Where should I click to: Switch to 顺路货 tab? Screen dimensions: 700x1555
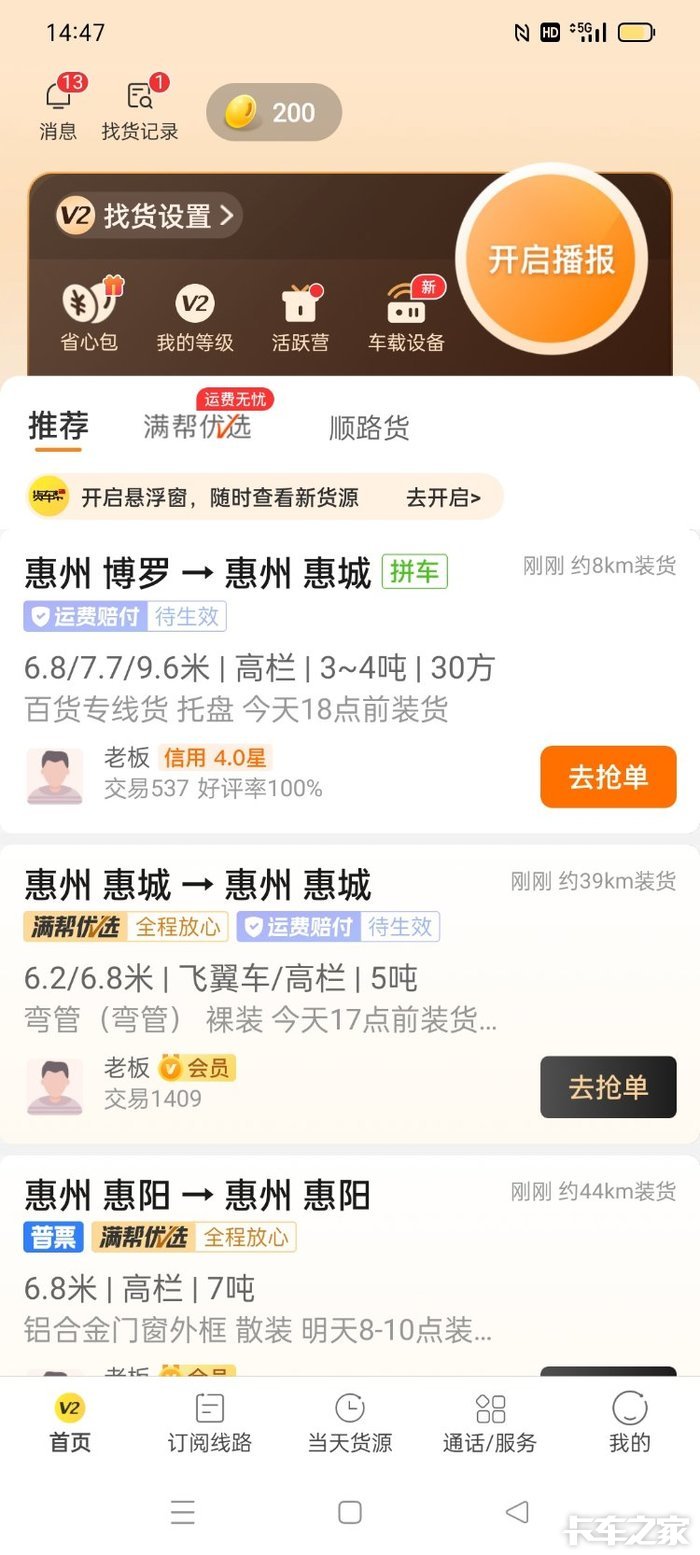(x=369, y=428)
